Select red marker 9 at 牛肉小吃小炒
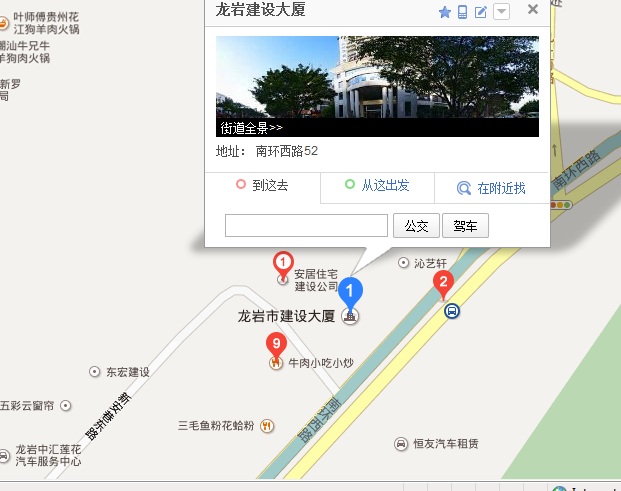This screenshot has height=491, width=621. click(275, 346)
